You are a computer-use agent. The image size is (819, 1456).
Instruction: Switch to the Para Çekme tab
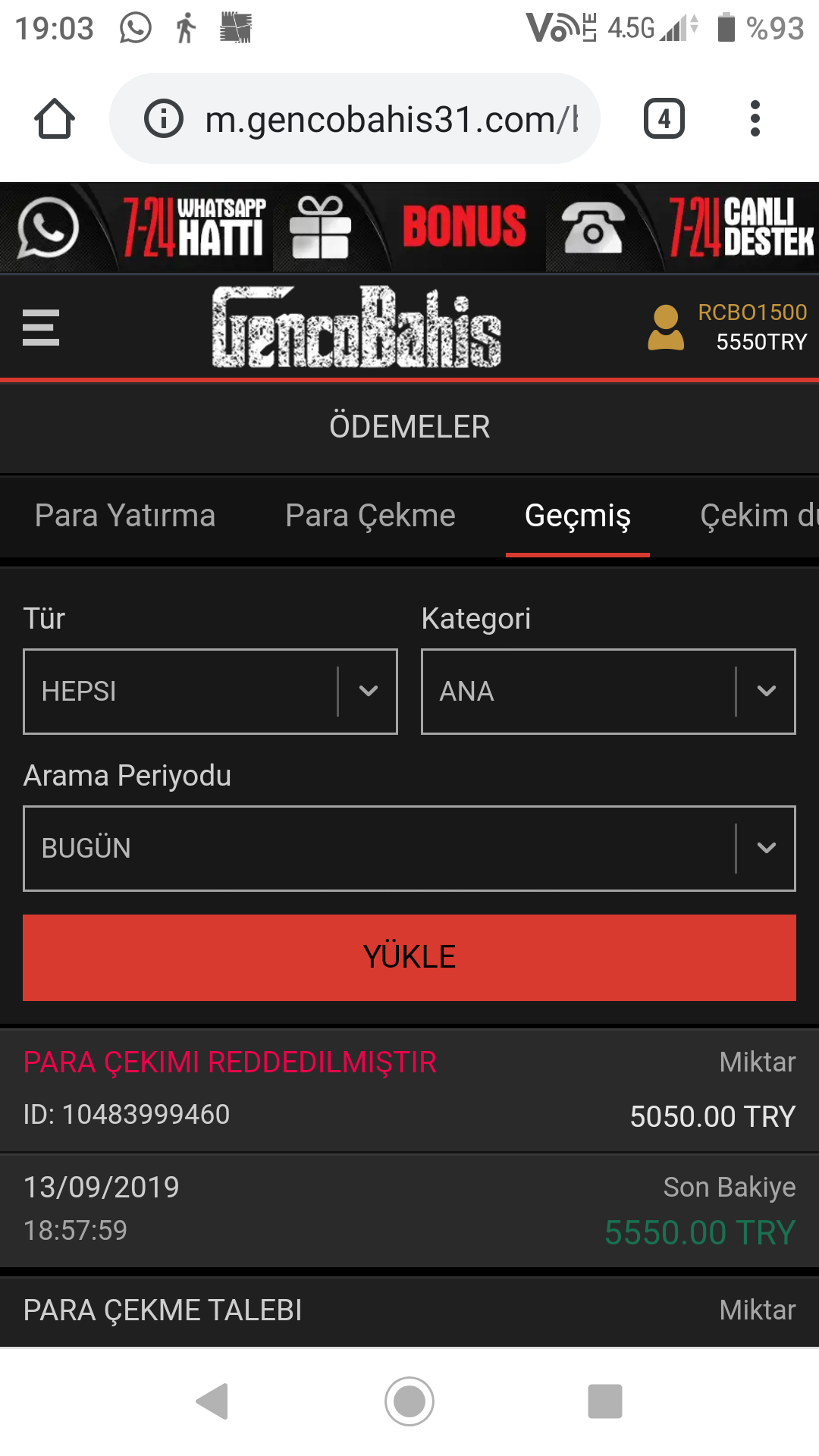[x=370, y=516]
